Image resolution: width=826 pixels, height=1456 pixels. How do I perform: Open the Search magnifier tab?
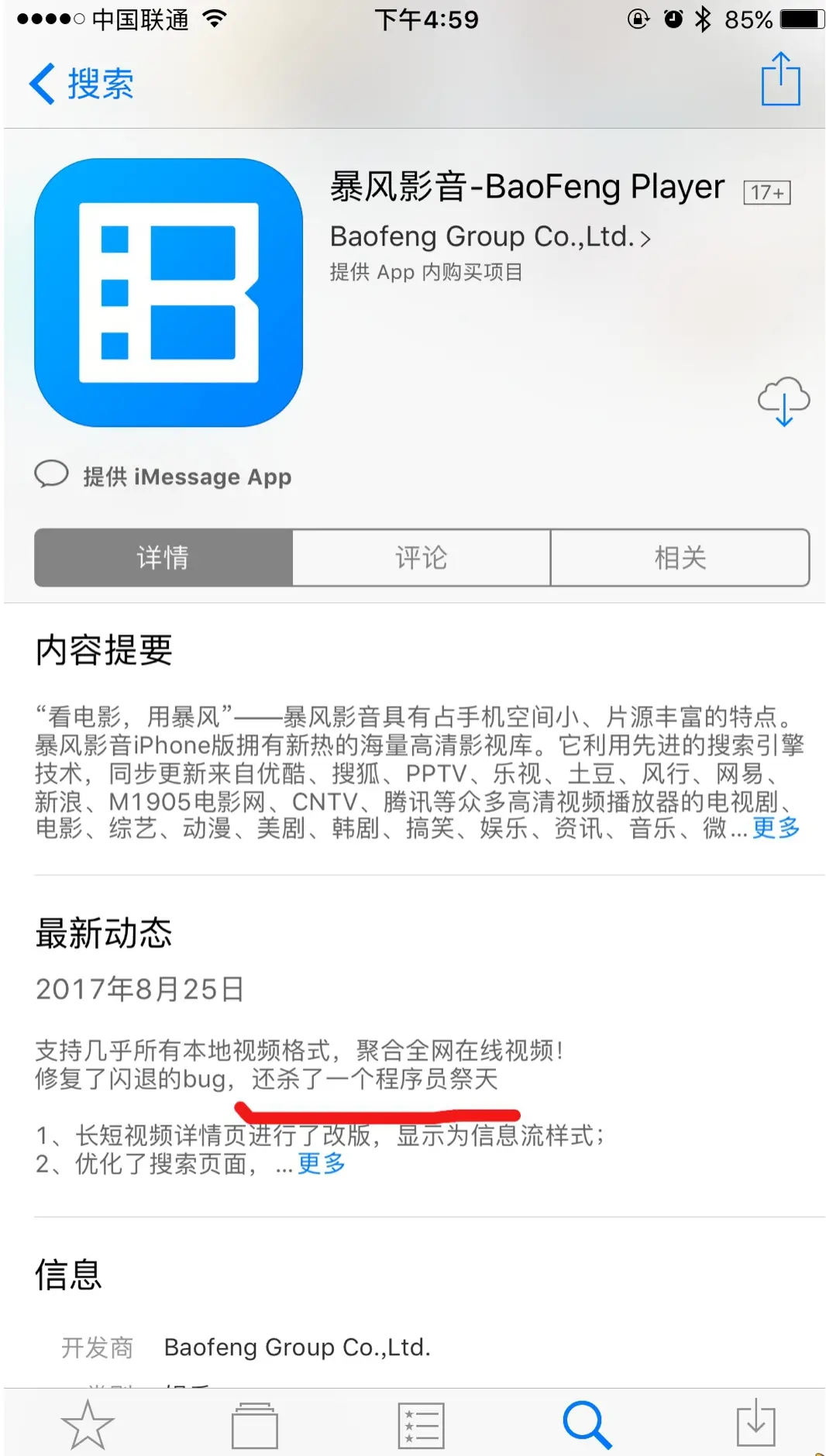pos(587,1424)
